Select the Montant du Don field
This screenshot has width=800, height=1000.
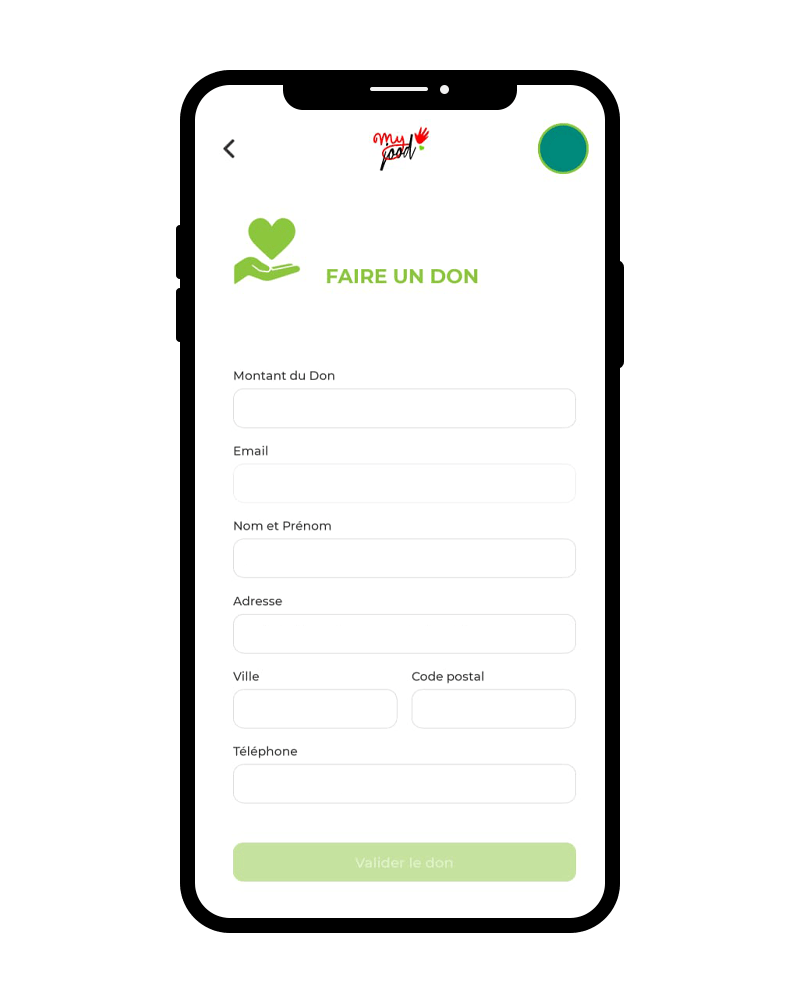pyautogui.click(x=404, y=408)
